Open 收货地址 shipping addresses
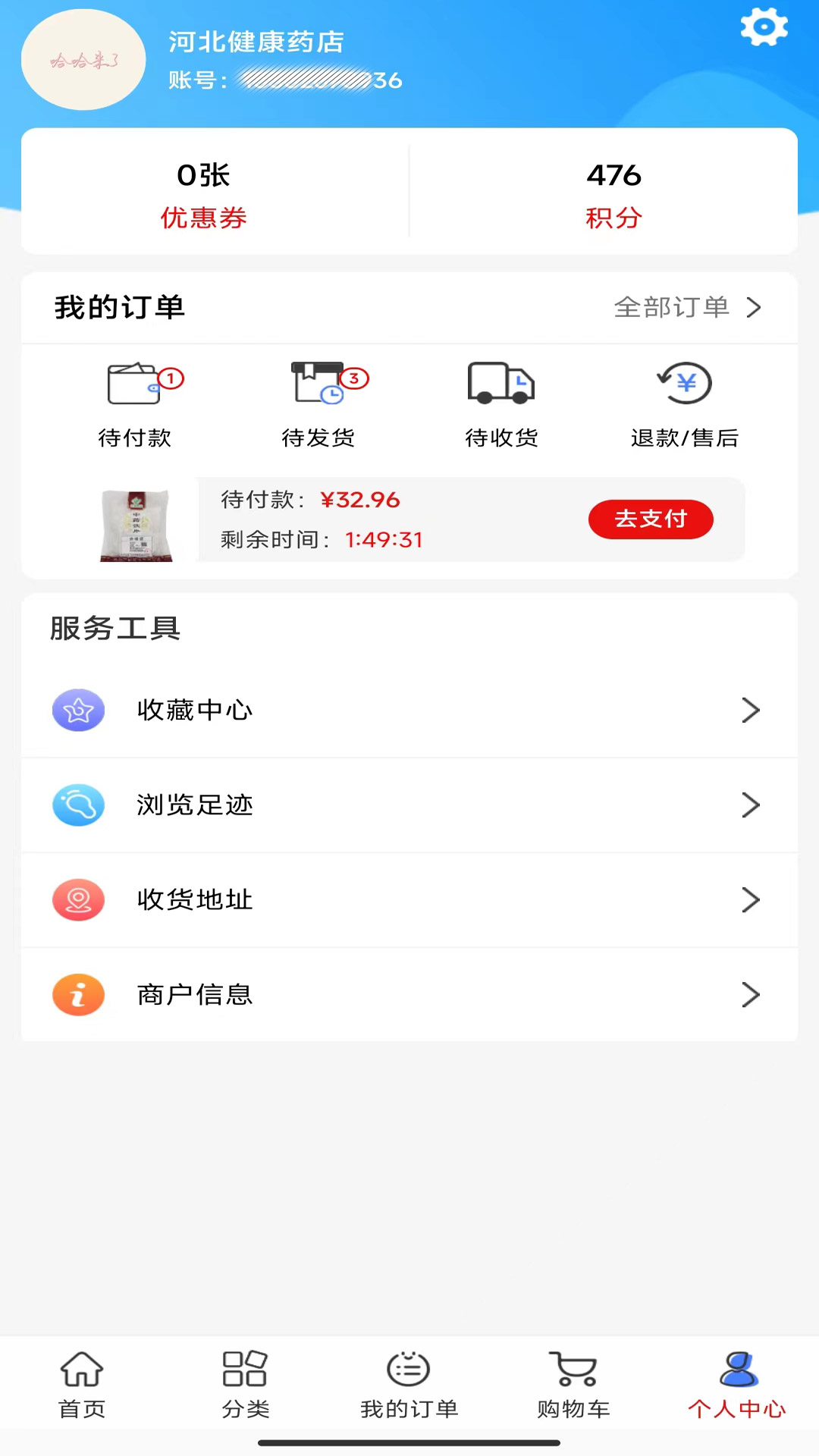Image resolution: width=819 pixels, height=1456 pixels. click(409, 899)
